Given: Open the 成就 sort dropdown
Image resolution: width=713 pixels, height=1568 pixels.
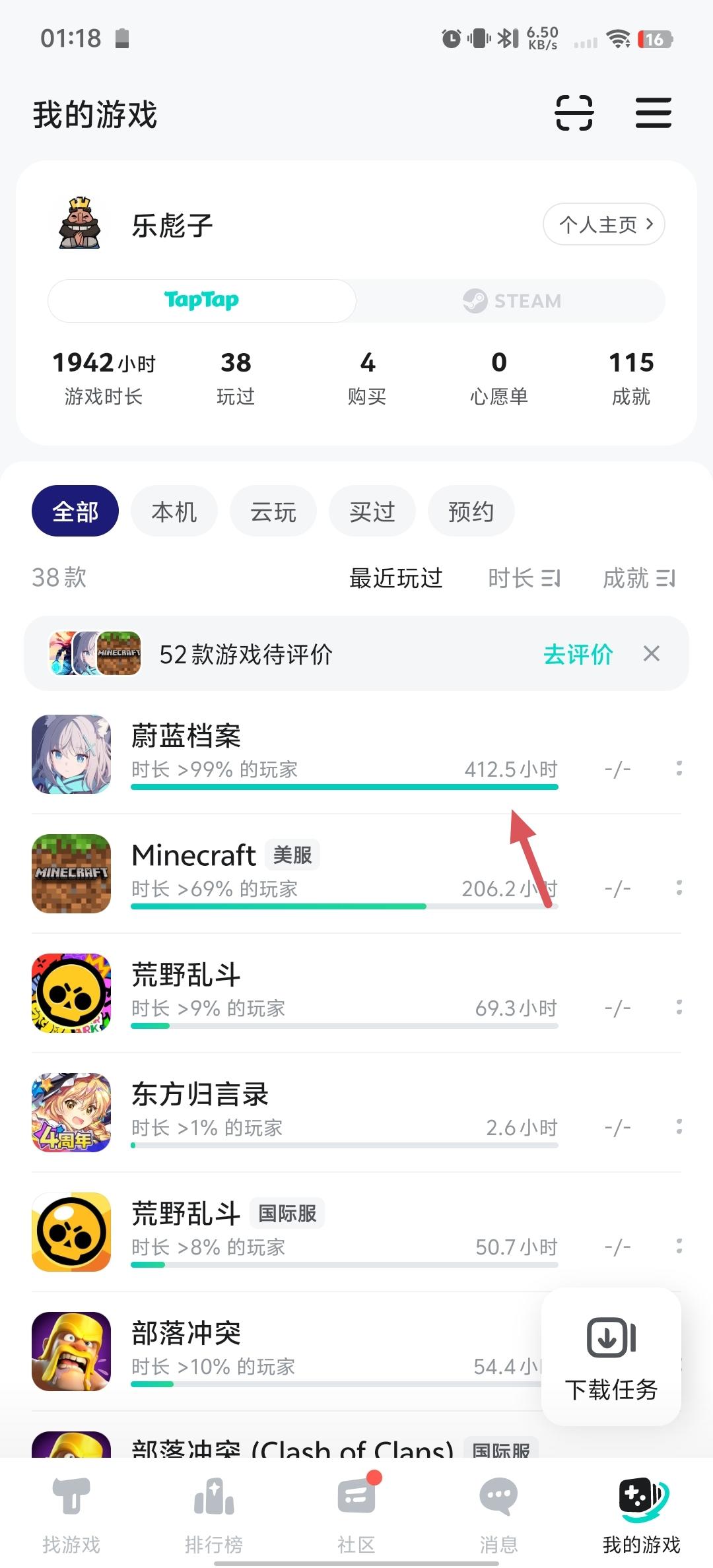Looking at the screenshot, I should click(638, 577).
